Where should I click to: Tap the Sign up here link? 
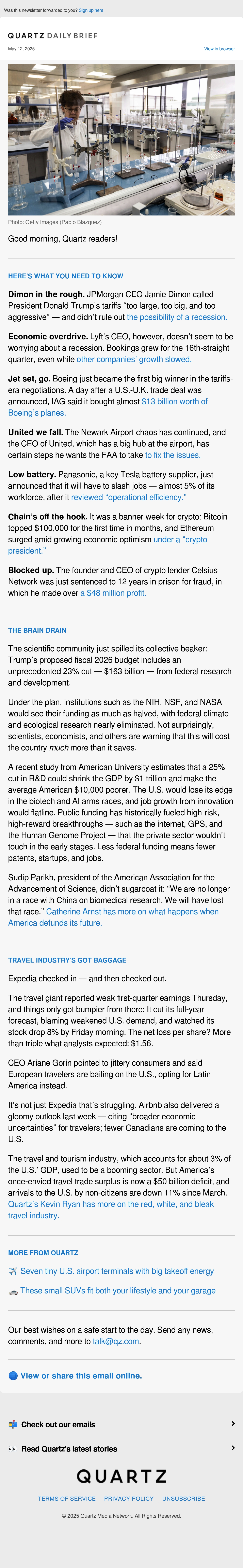pos(91,10)
